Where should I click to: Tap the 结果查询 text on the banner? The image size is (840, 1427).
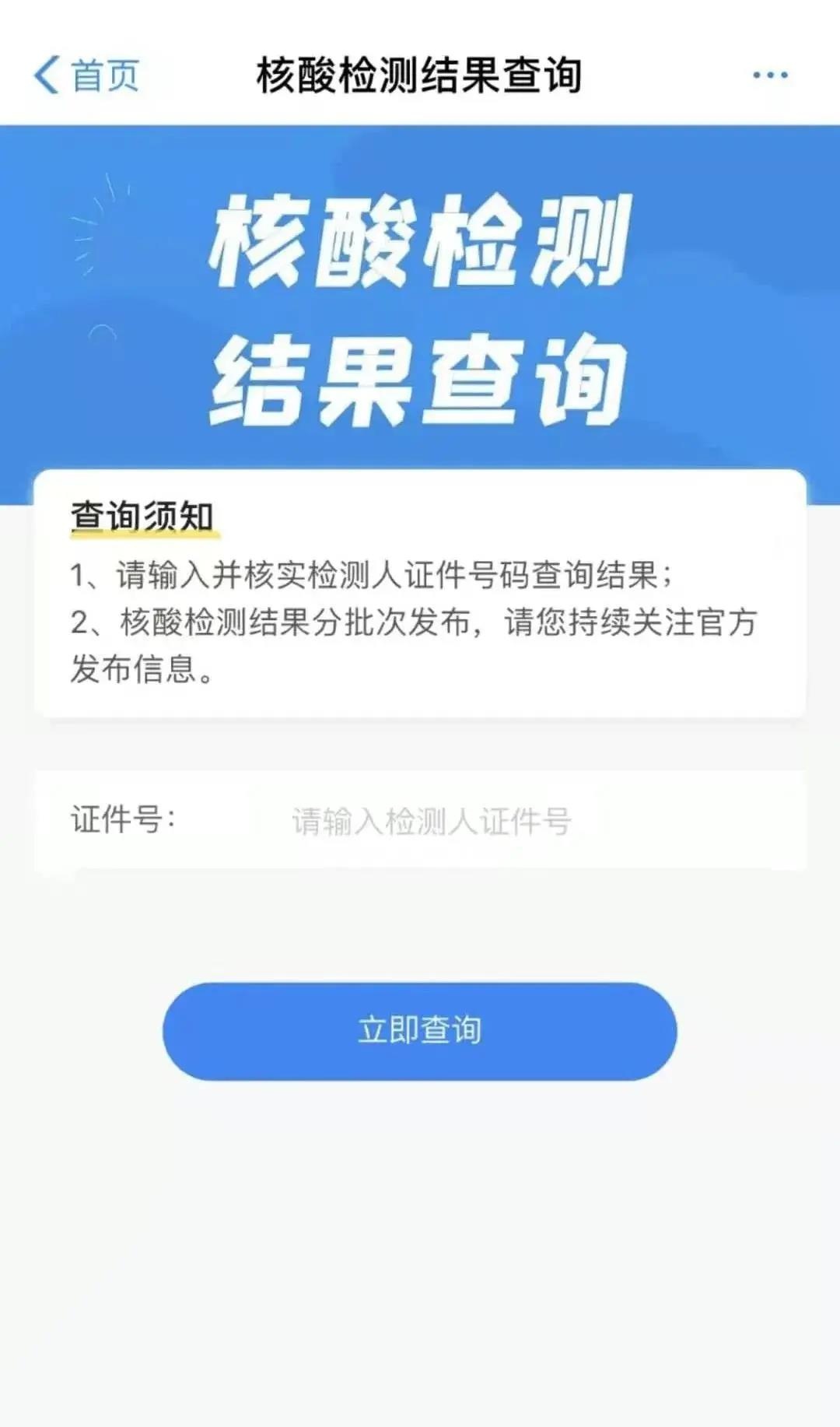(x=420, y=373)
